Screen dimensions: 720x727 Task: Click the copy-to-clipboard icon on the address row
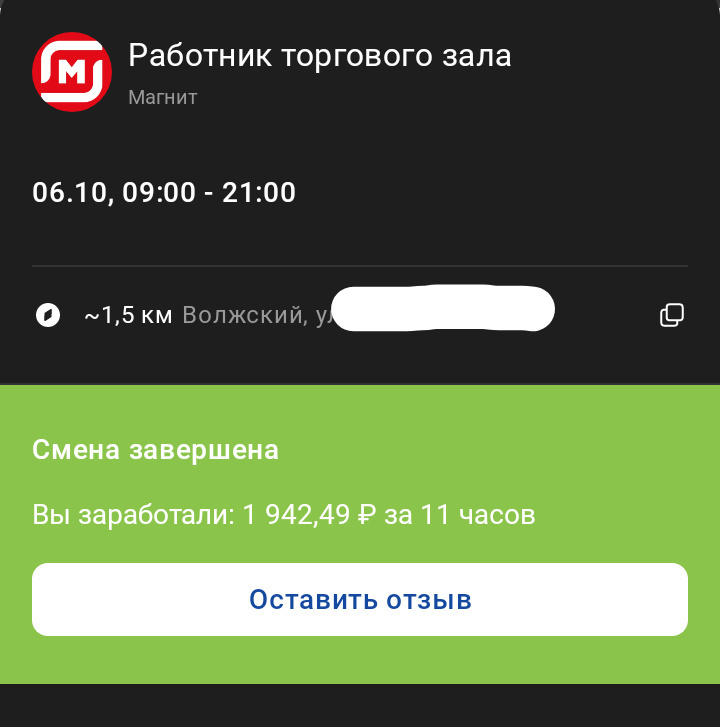[671, 313]
